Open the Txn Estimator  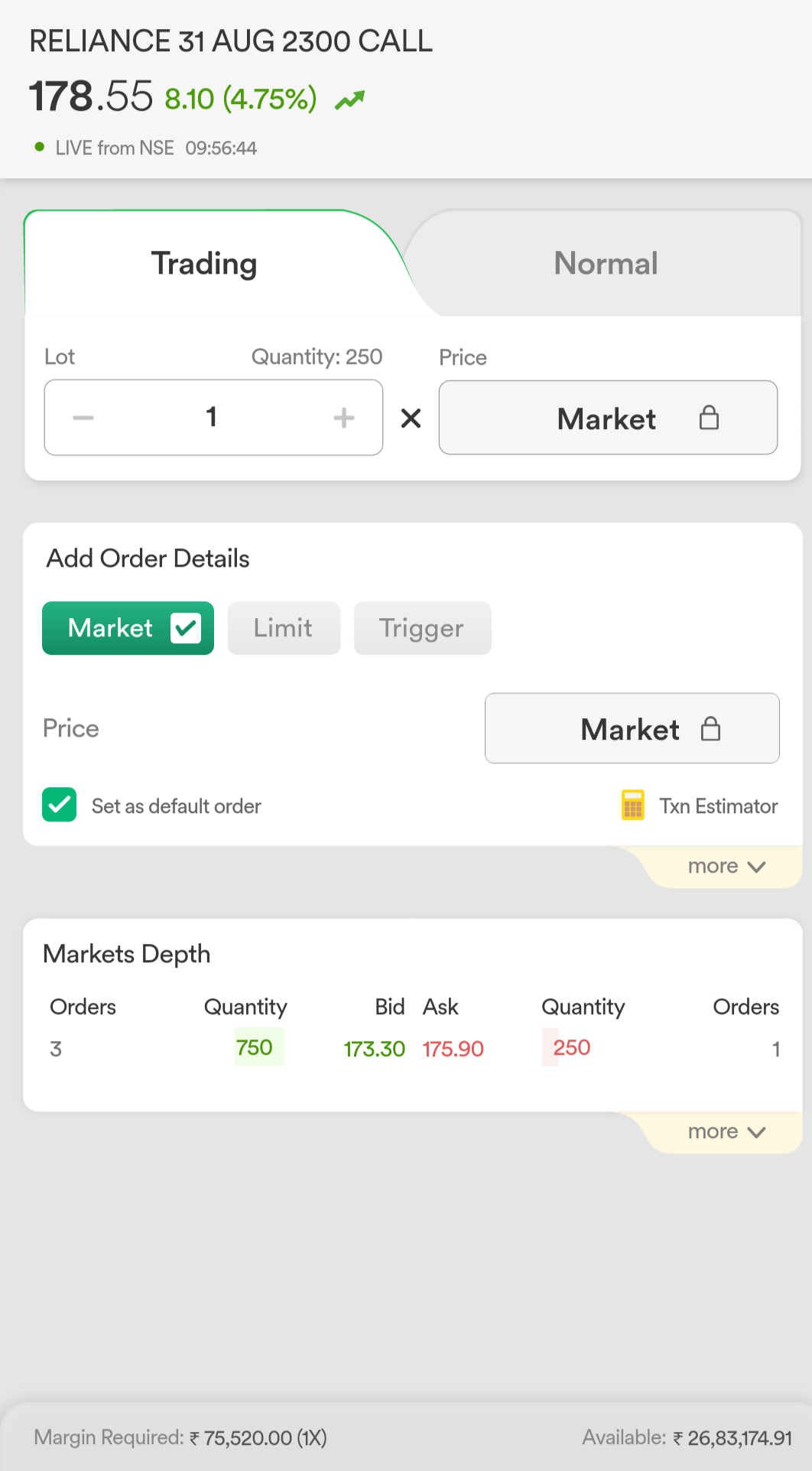(700, 805)
